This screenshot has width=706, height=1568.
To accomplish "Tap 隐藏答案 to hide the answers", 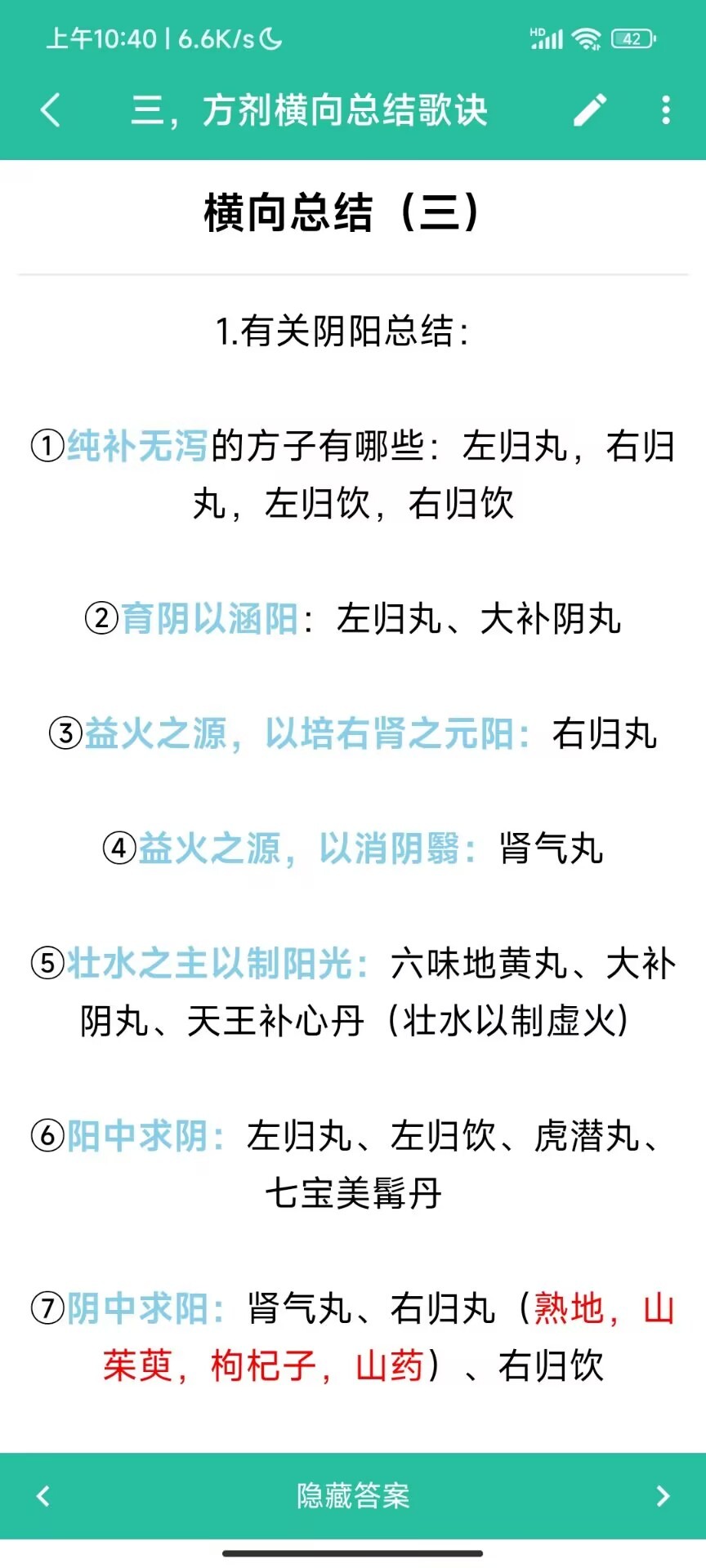I will coord(353,1495).
